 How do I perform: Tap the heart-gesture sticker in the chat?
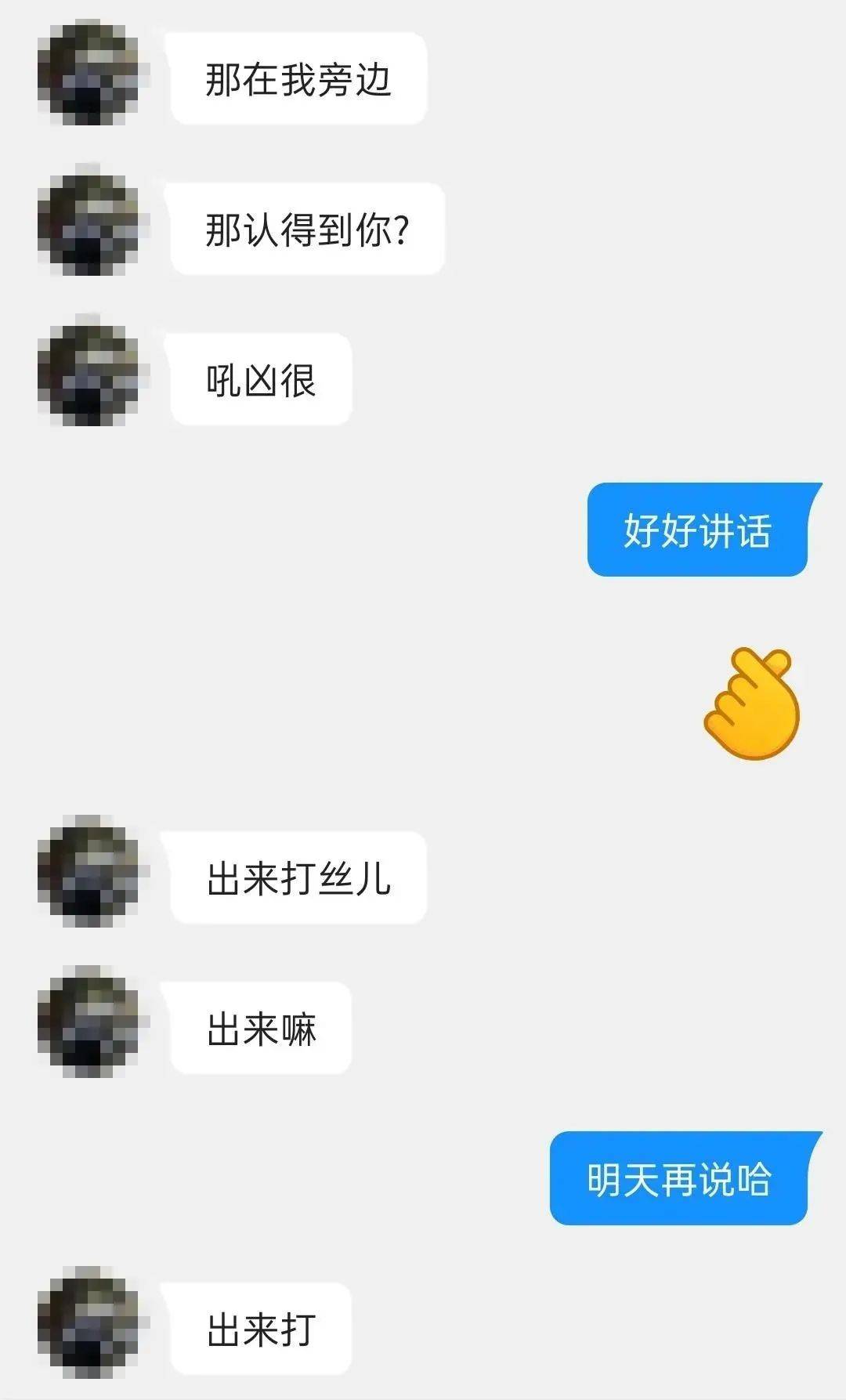point(752,705)
